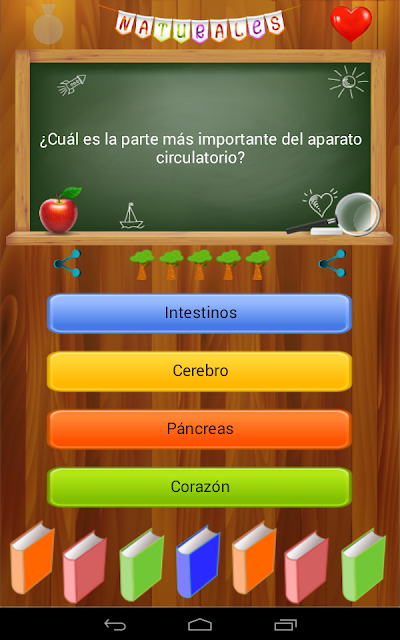Viewport: 400px width, 640px height.
Task: Pick the Páncreas answer button
Action: pyautogui.click(x=200, y=429)
